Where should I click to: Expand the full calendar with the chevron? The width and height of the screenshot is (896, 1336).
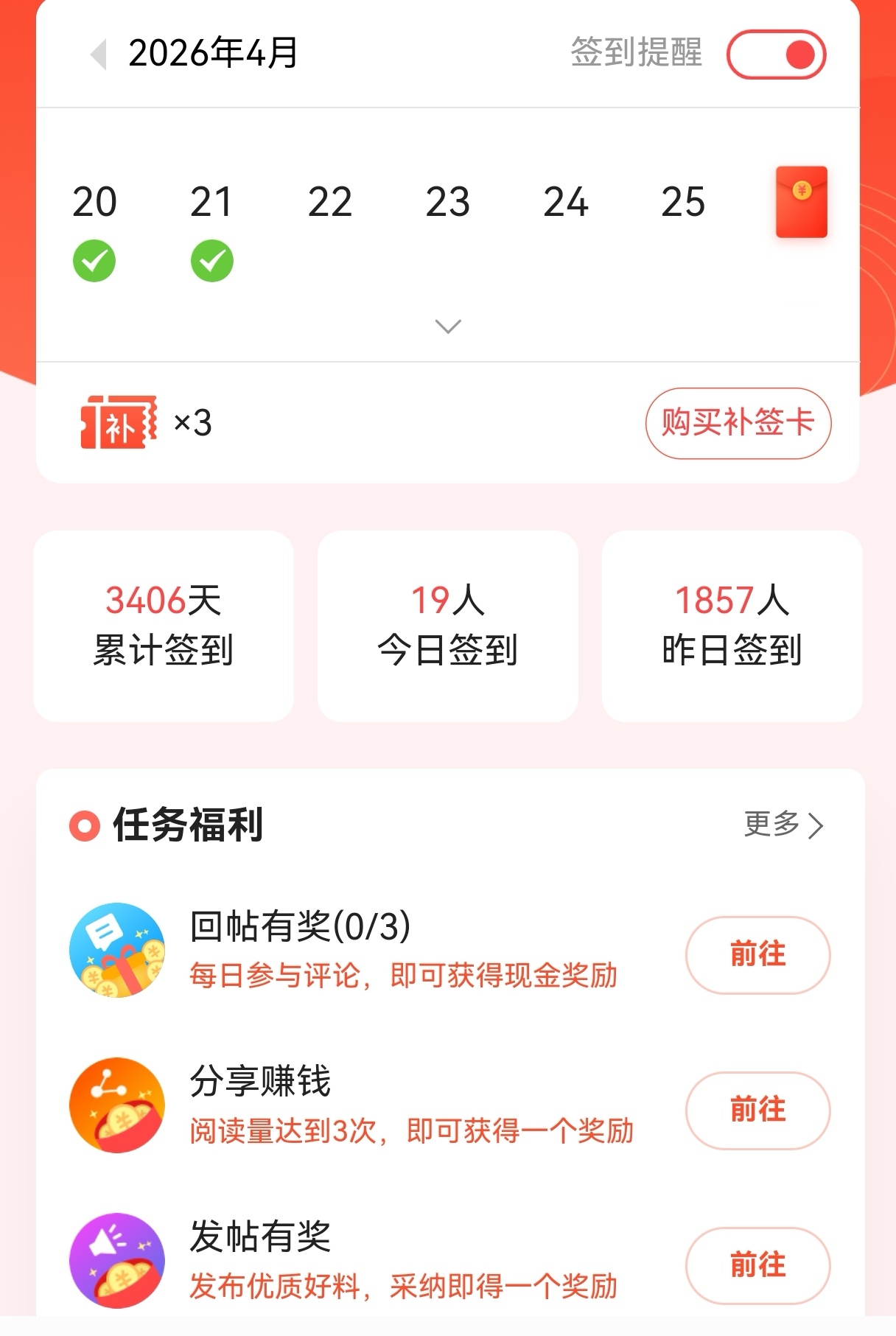pyautogui.click(x=448, y=326)
